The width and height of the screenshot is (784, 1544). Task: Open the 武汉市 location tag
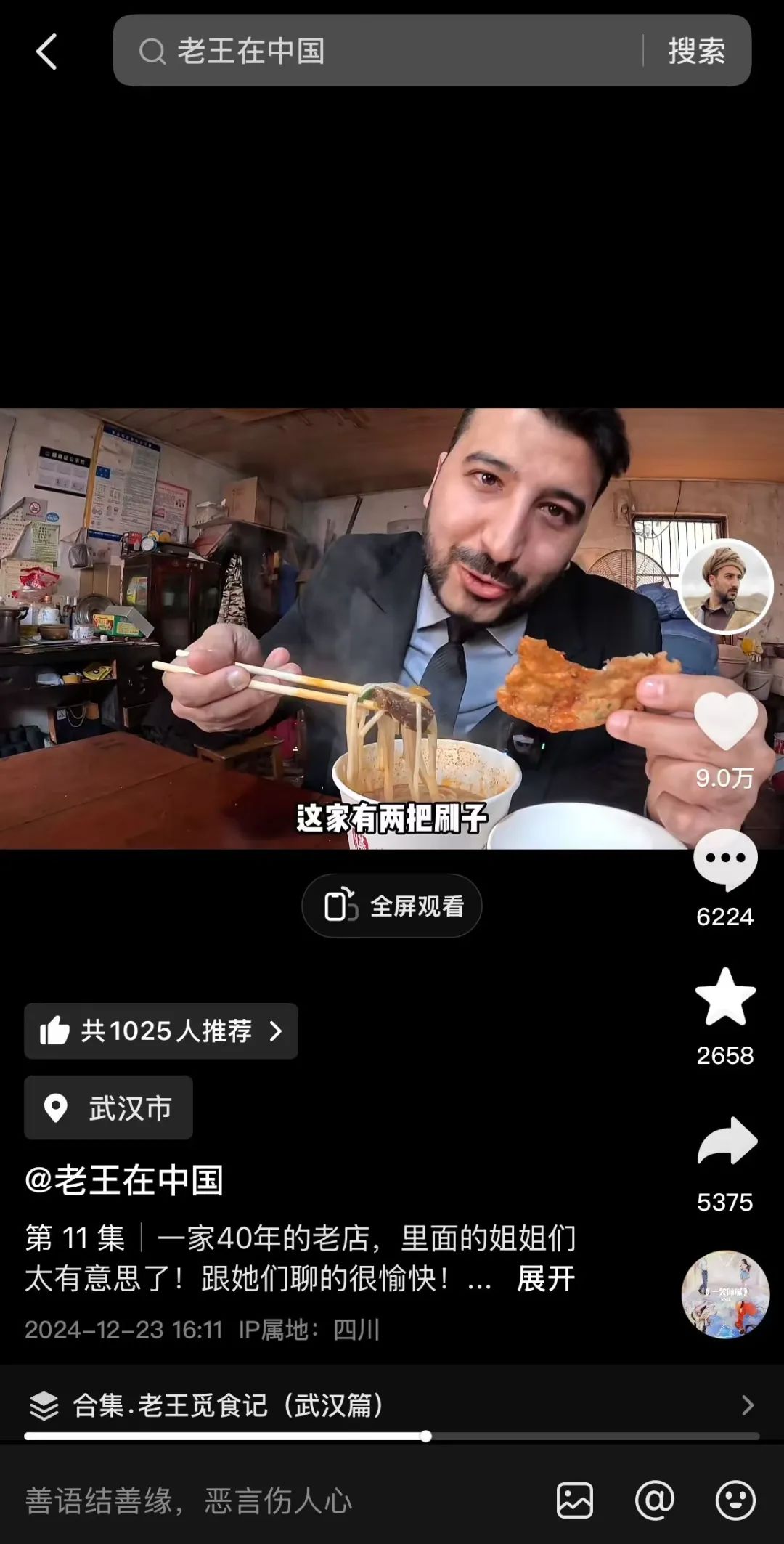point(109,1108)
